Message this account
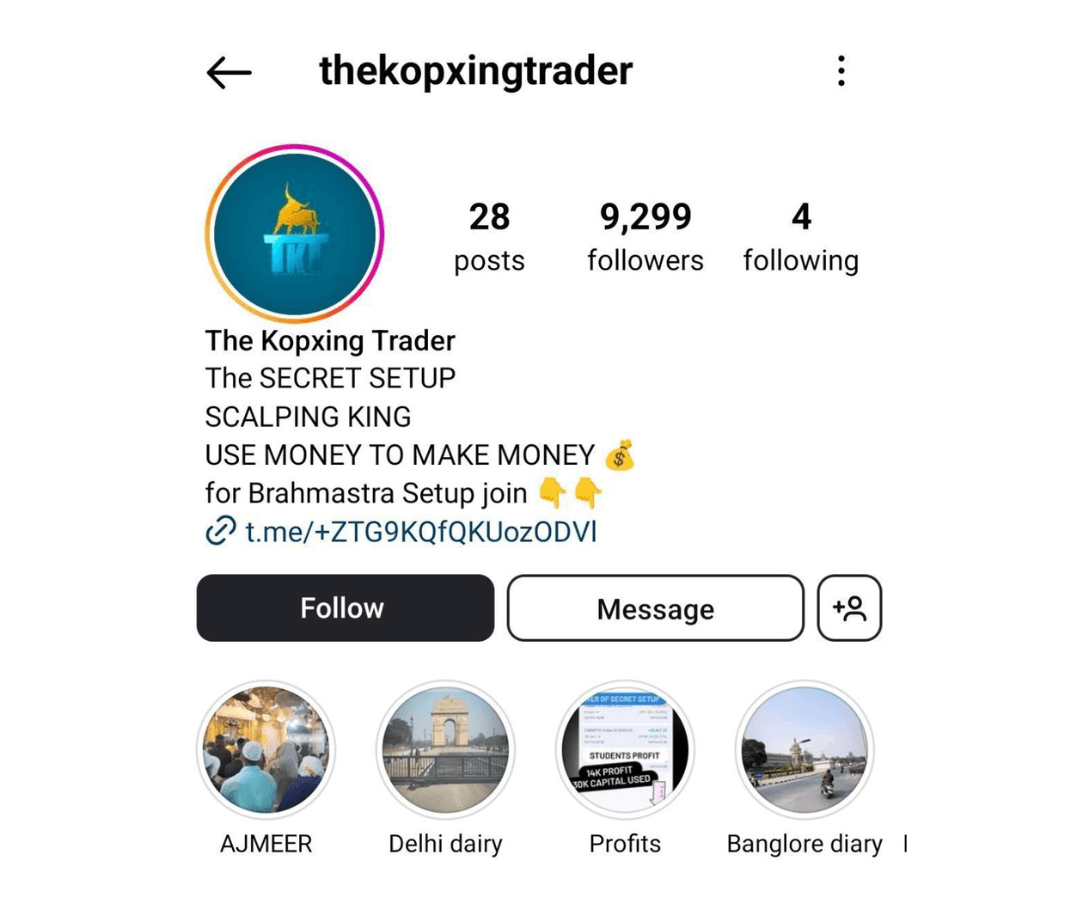This screenshot has width=1080, height=900. pyautogui.click(x=655, y=608)
